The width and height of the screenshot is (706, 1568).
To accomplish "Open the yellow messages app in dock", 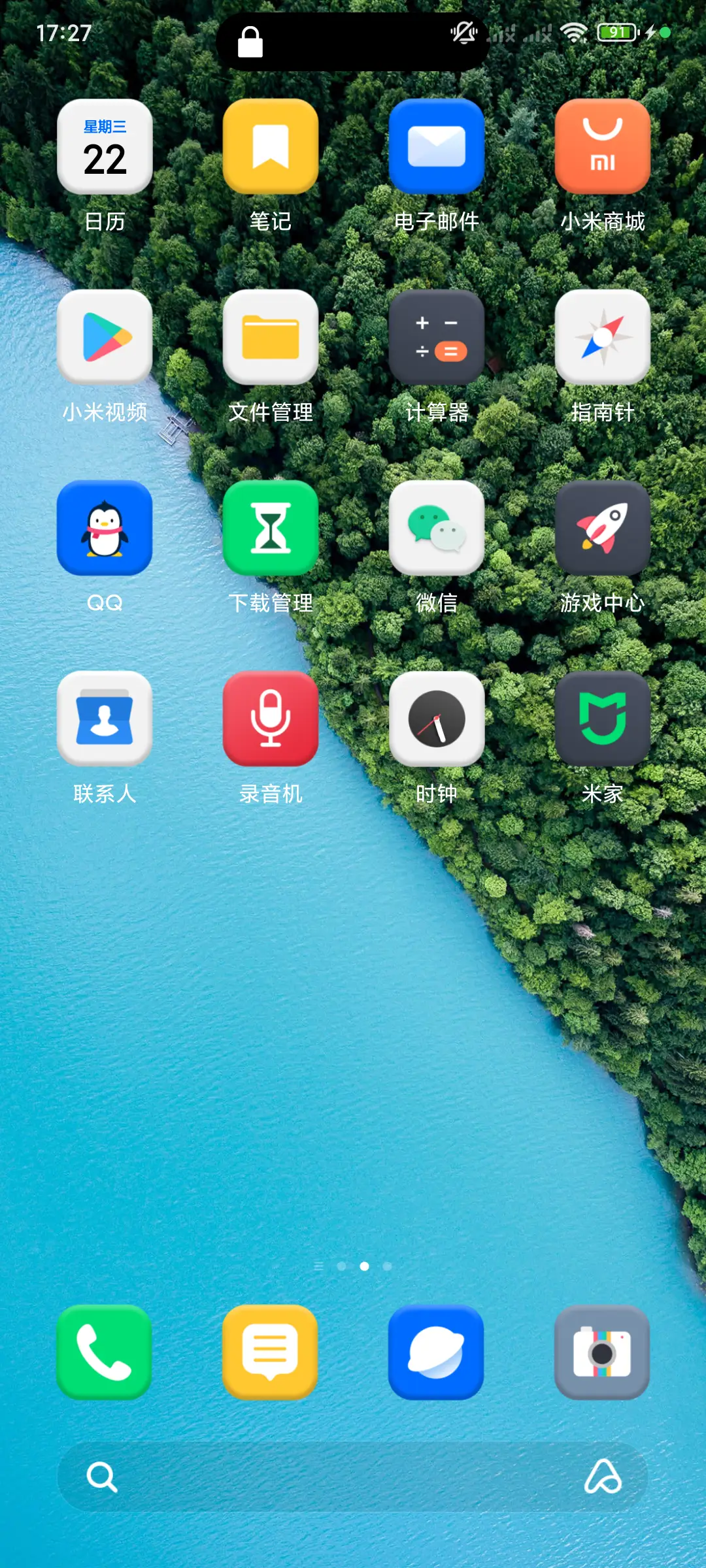I will point(271,1353).
